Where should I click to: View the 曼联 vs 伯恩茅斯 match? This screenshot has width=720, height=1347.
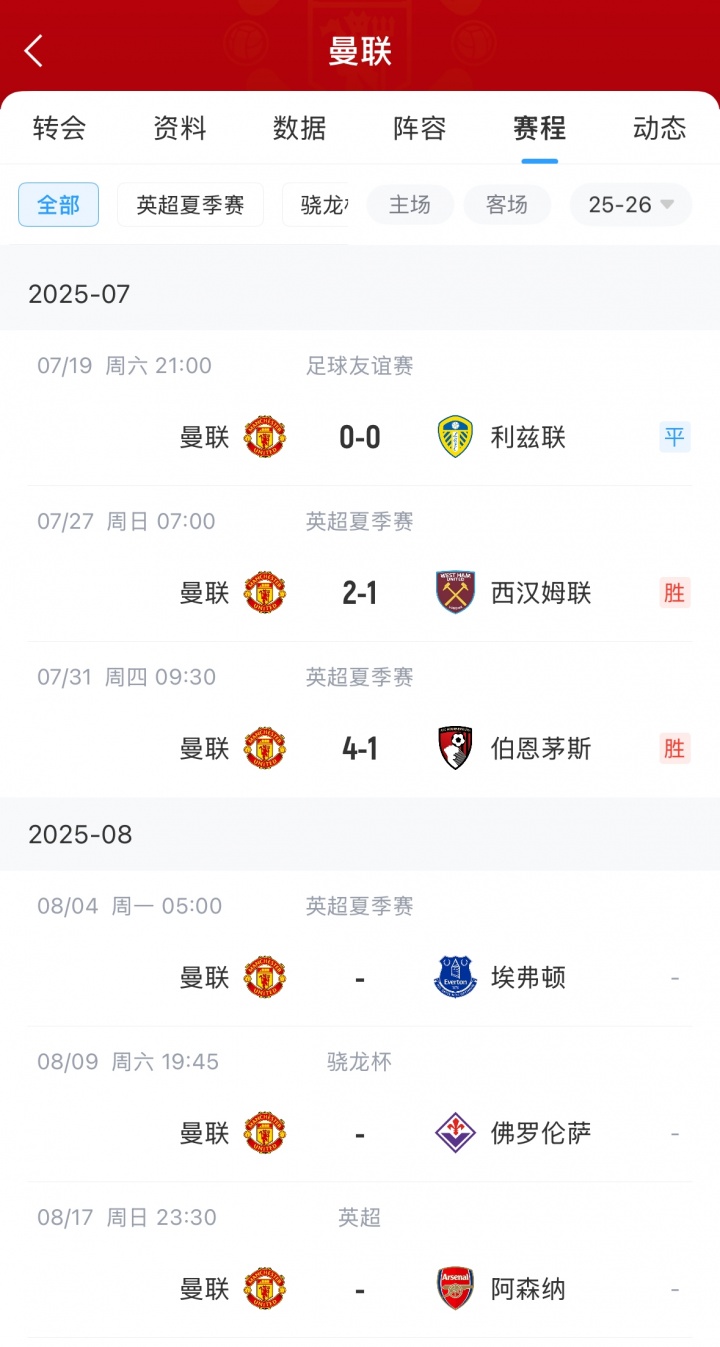tap(360, 748)
